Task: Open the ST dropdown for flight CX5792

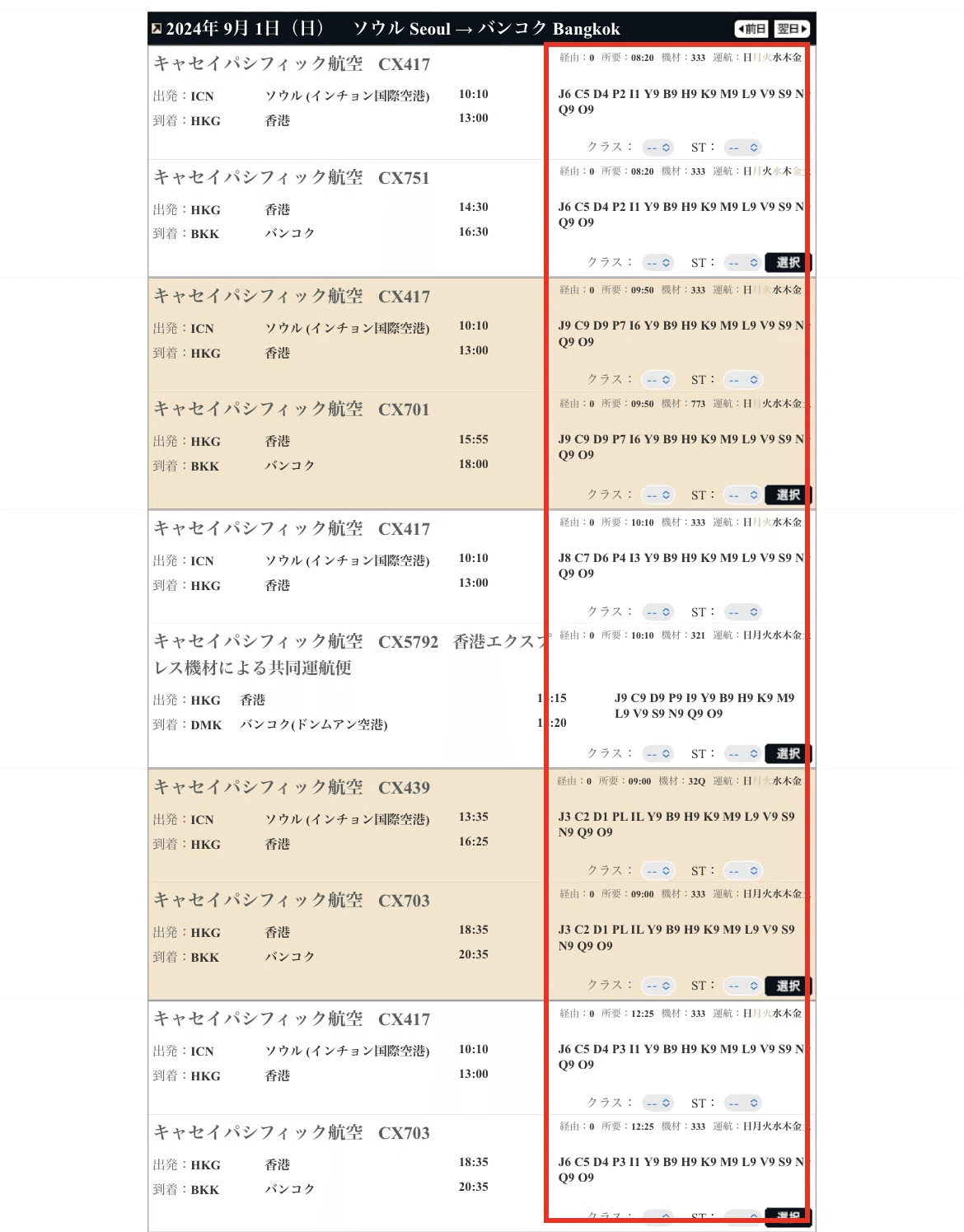Action: pos(742,754)
